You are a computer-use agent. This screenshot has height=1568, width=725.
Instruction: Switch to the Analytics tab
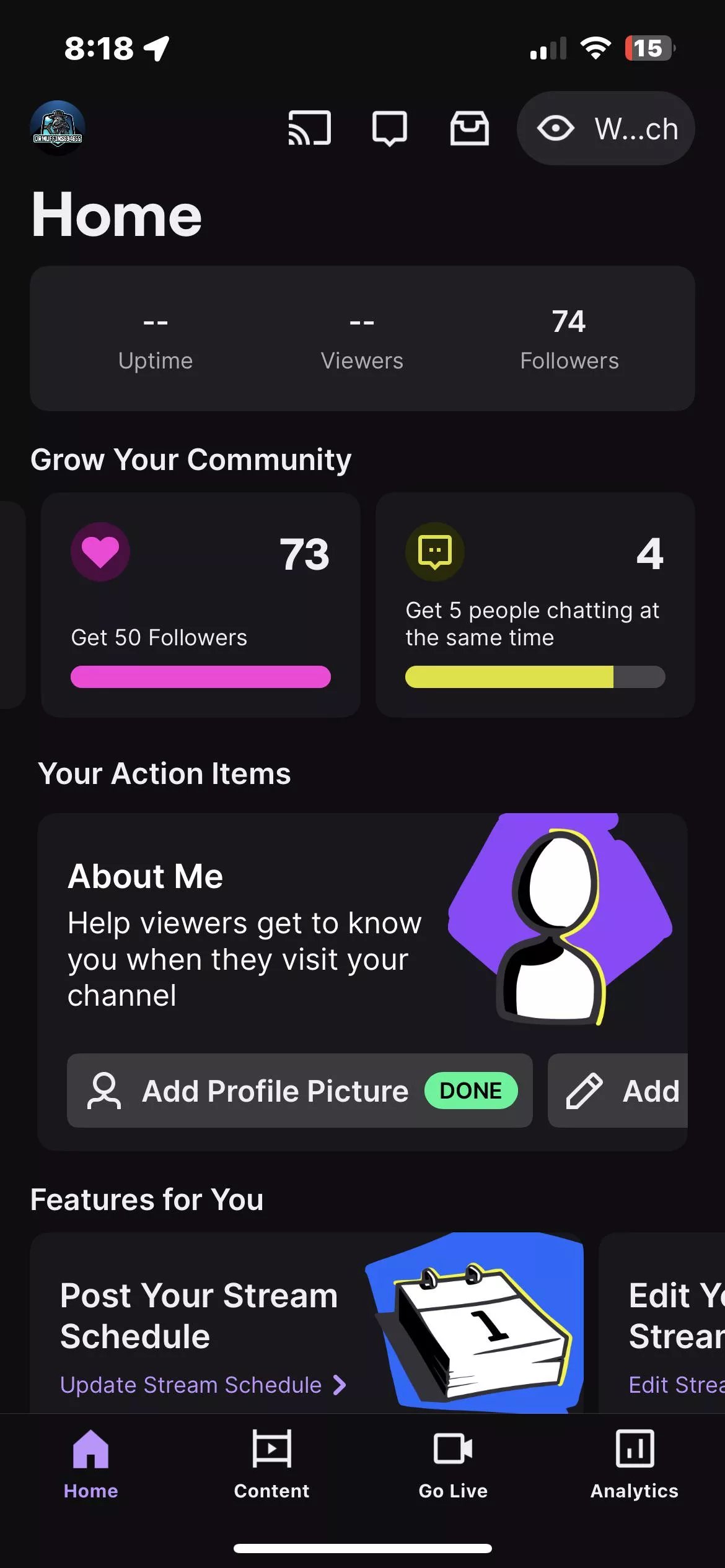coord(634,1465)
